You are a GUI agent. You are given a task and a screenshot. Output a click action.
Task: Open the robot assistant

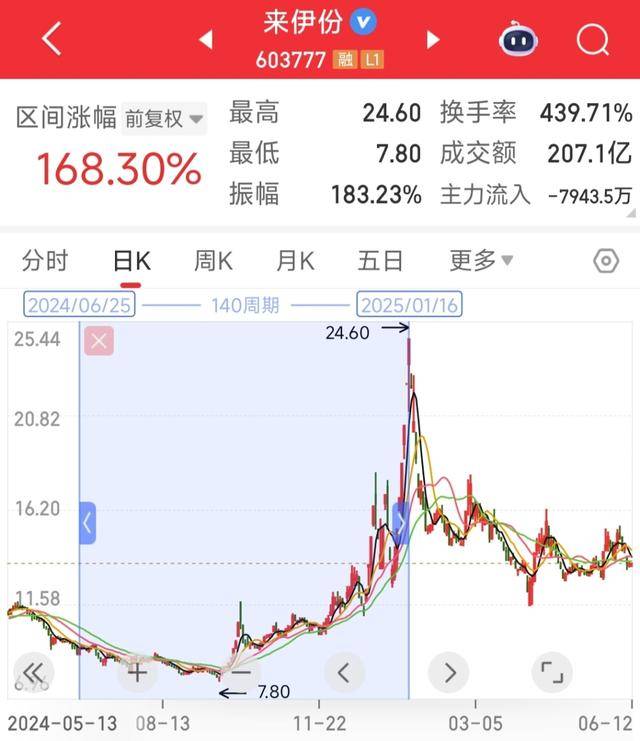click(x=517, y=39)
